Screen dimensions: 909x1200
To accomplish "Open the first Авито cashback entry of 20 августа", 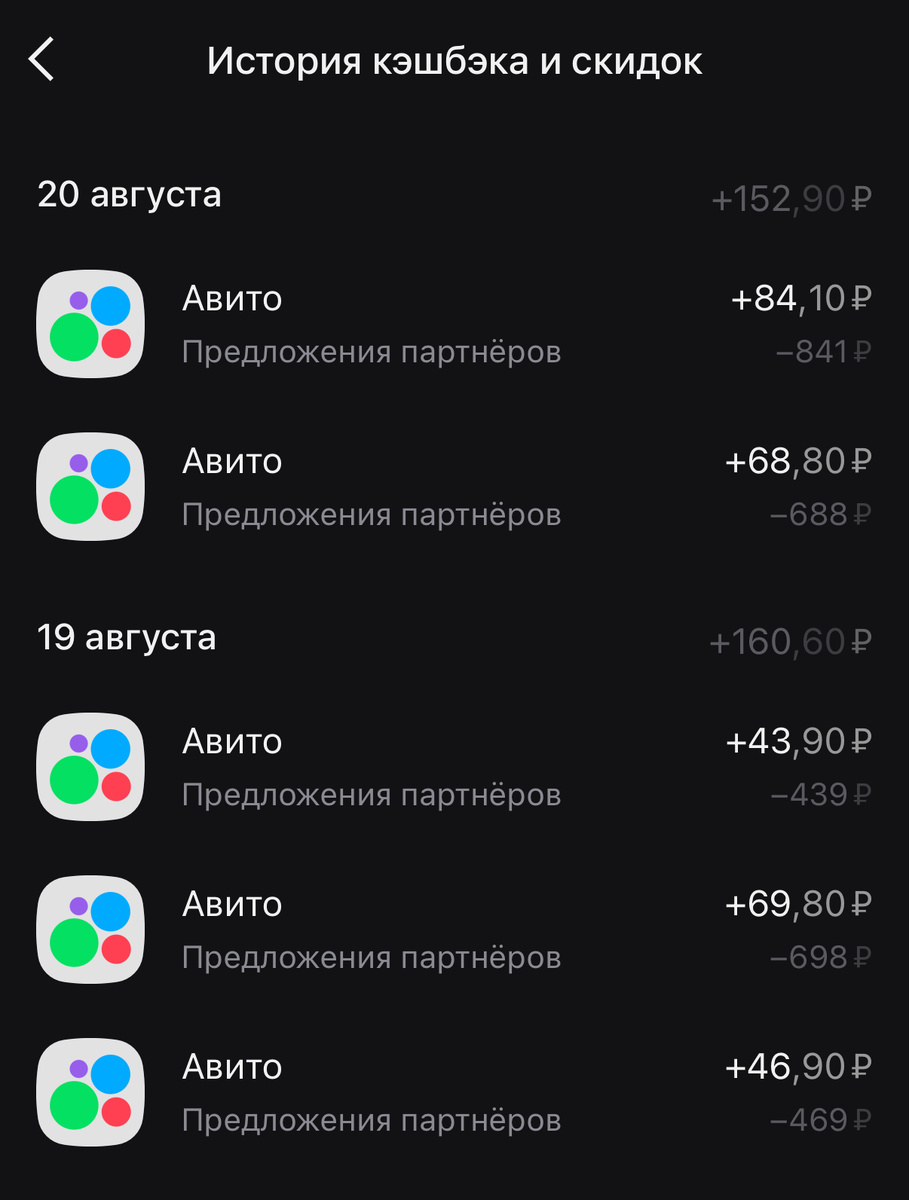I will tap(450, 325).
